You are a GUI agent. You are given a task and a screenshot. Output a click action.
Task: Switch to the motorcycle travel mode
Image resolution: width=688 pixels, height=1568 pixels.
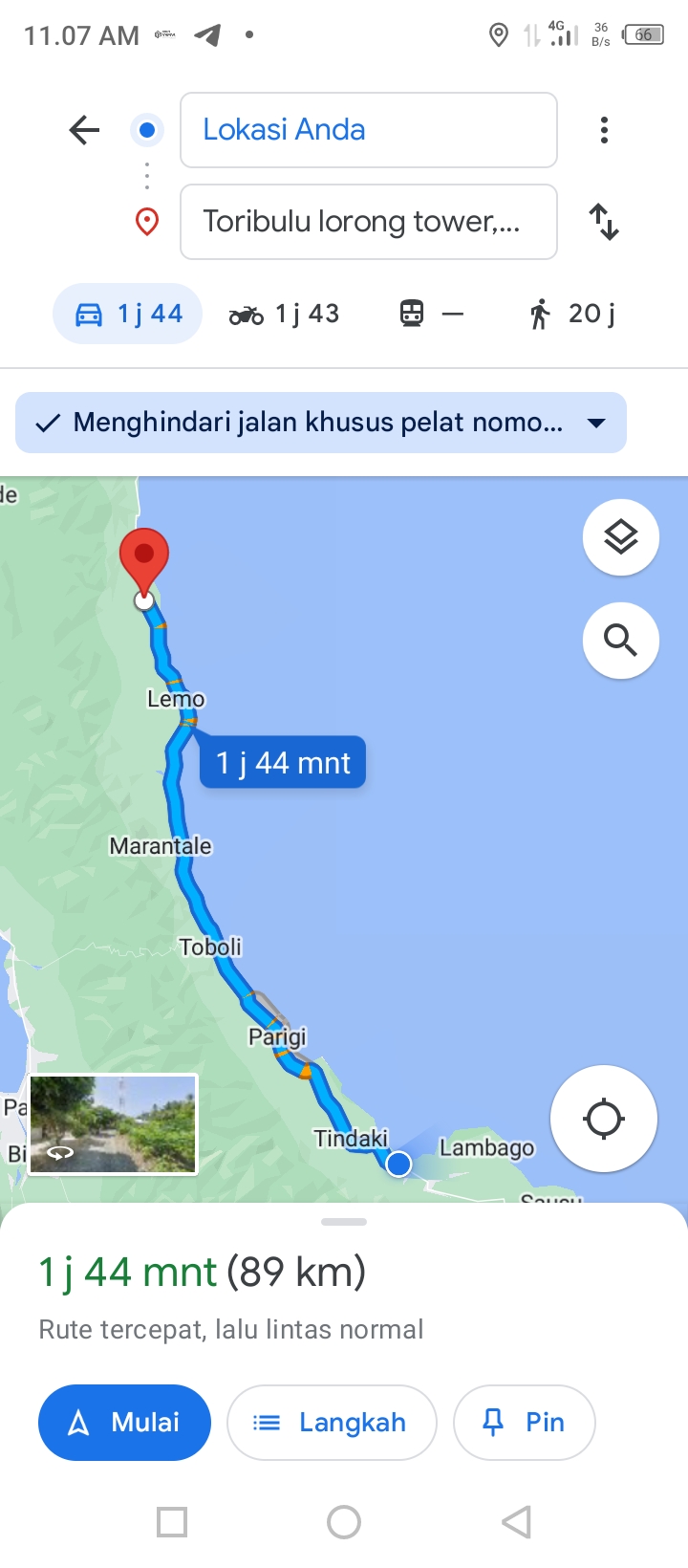tap(284, 314)
